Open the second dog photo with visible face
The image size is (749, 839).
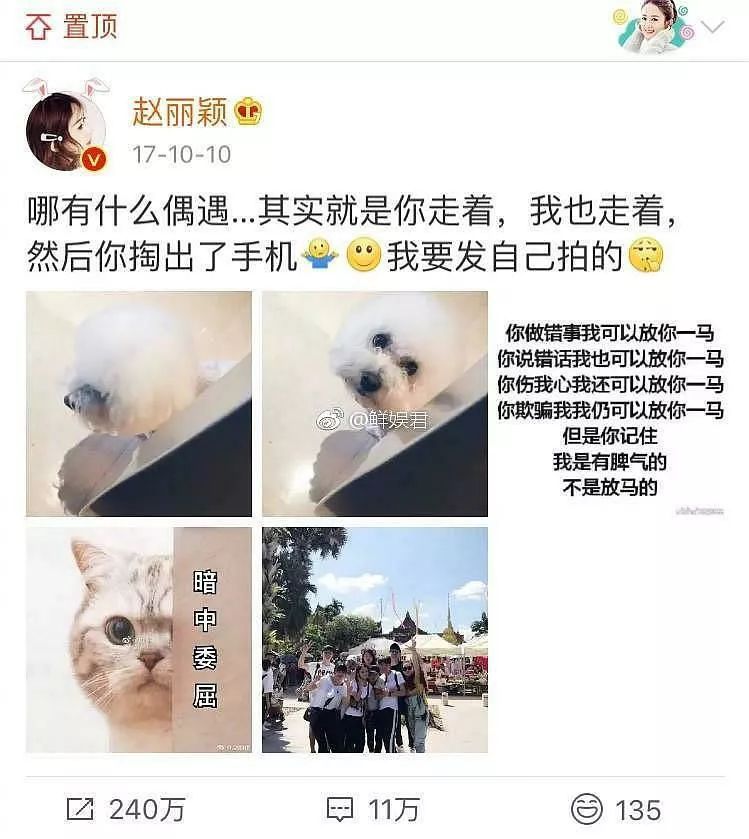pyautogui.click(x=375, y=403)
